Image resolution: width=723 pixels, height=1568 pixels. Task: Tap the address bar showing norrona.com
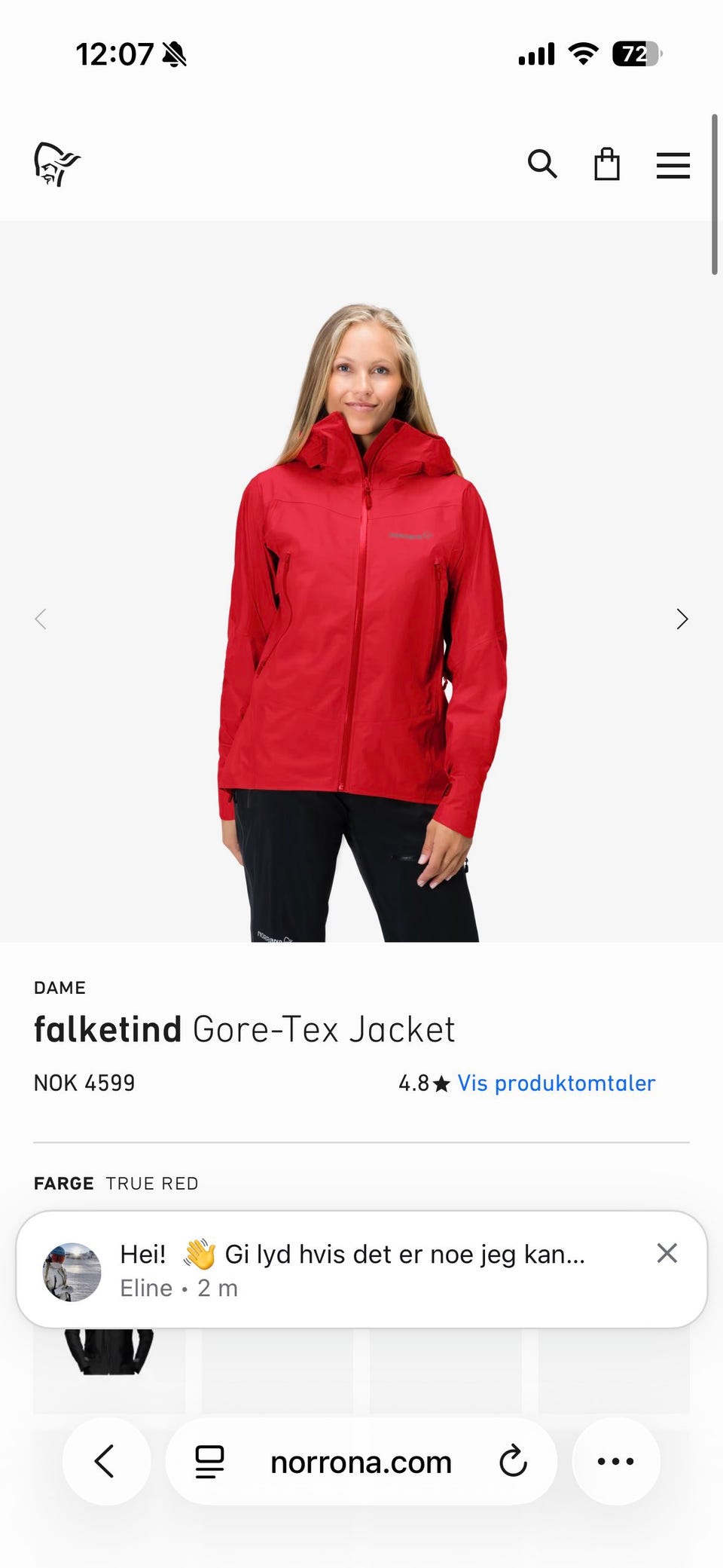pos(359,1461)
